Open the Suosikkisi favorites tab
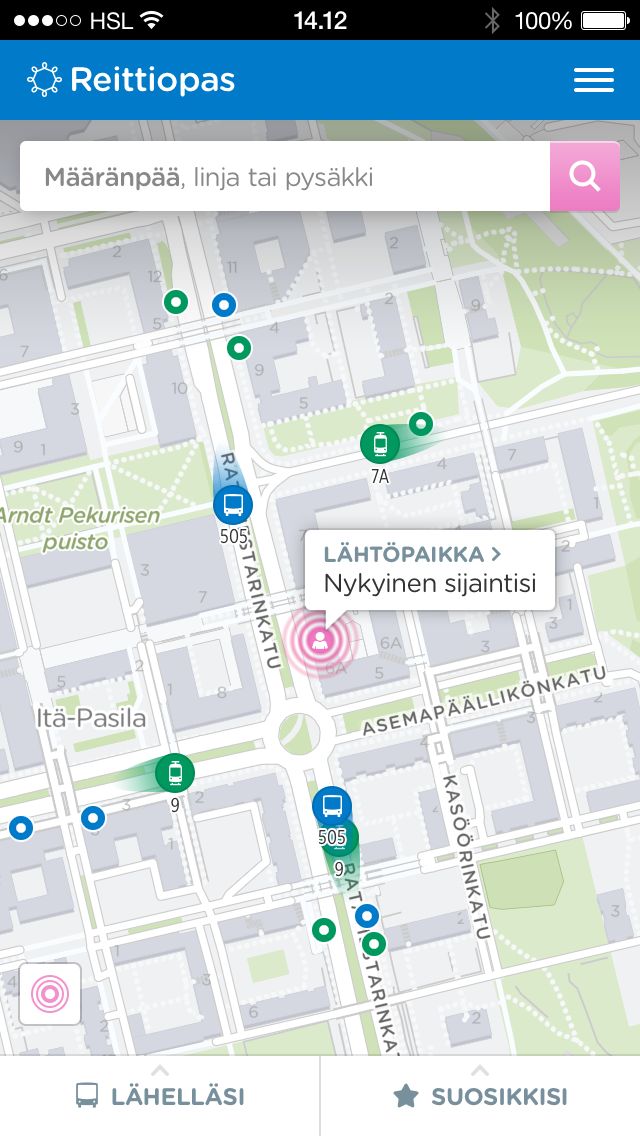The width and height of the screenshot is (640, 1136). click(x=480, y=1095)
